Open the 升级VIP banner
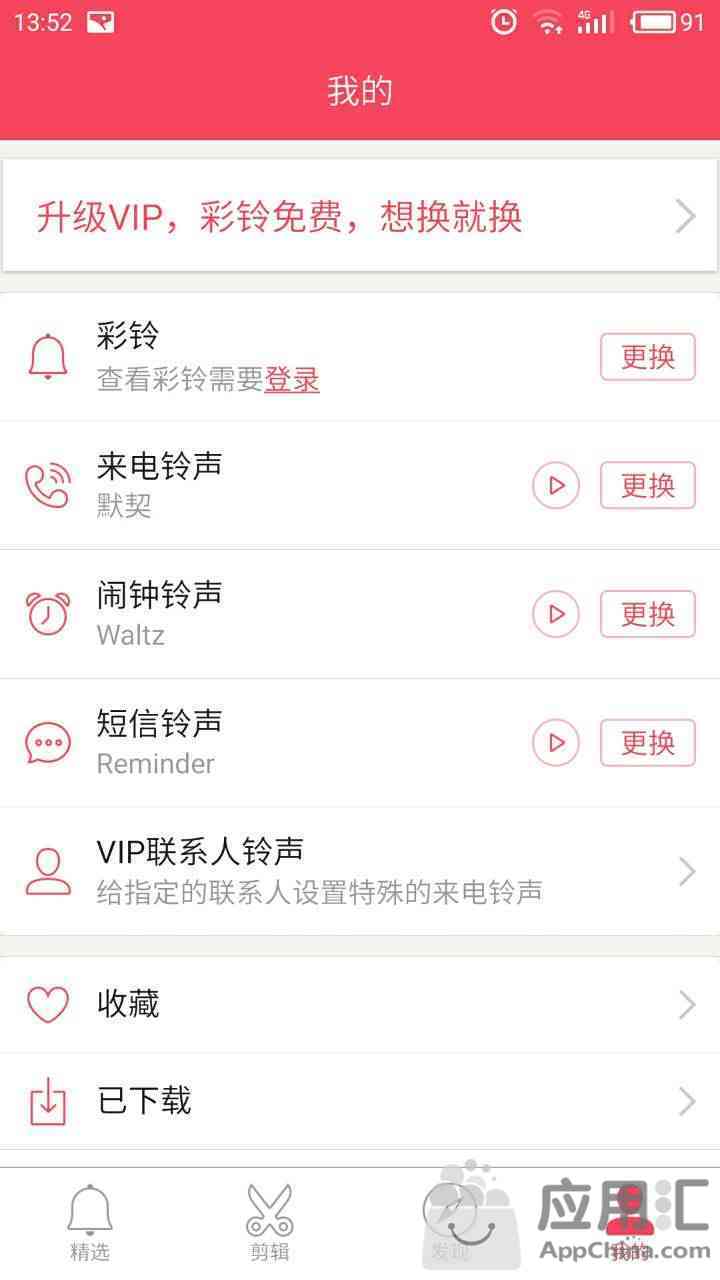720x1280 pixels. tap(360, 216)
